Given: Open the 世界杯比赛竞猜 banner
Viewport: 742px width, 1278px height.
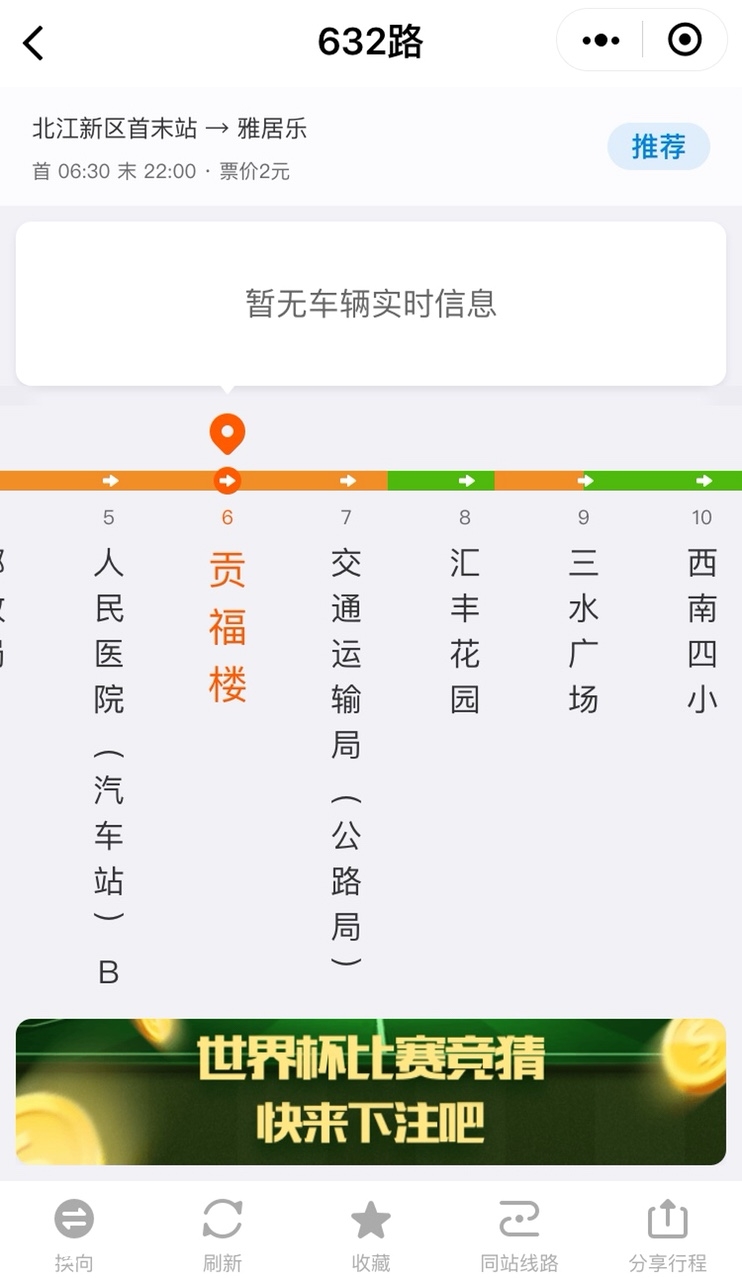Looking at the screenshot, I should [371, 1091].
